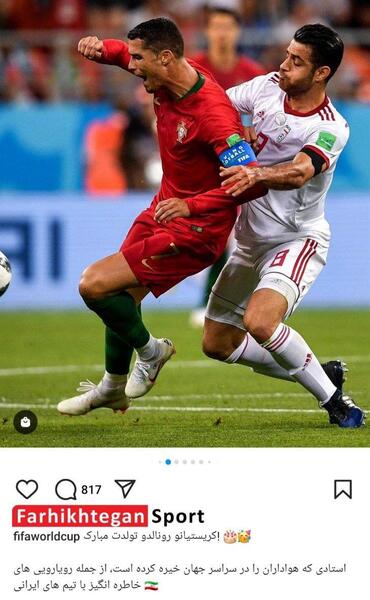This screenshot has height=600, width=370.
Task: Share this post via paper plane icon
Action: 125,488
